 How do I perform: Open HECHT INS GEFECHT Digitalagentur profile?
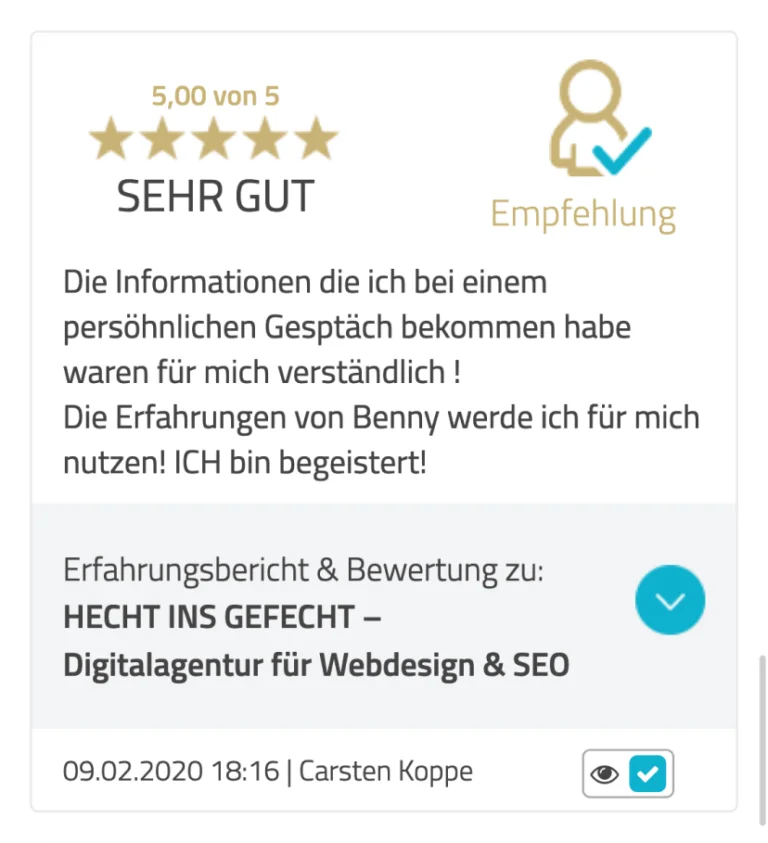[315, 641]
